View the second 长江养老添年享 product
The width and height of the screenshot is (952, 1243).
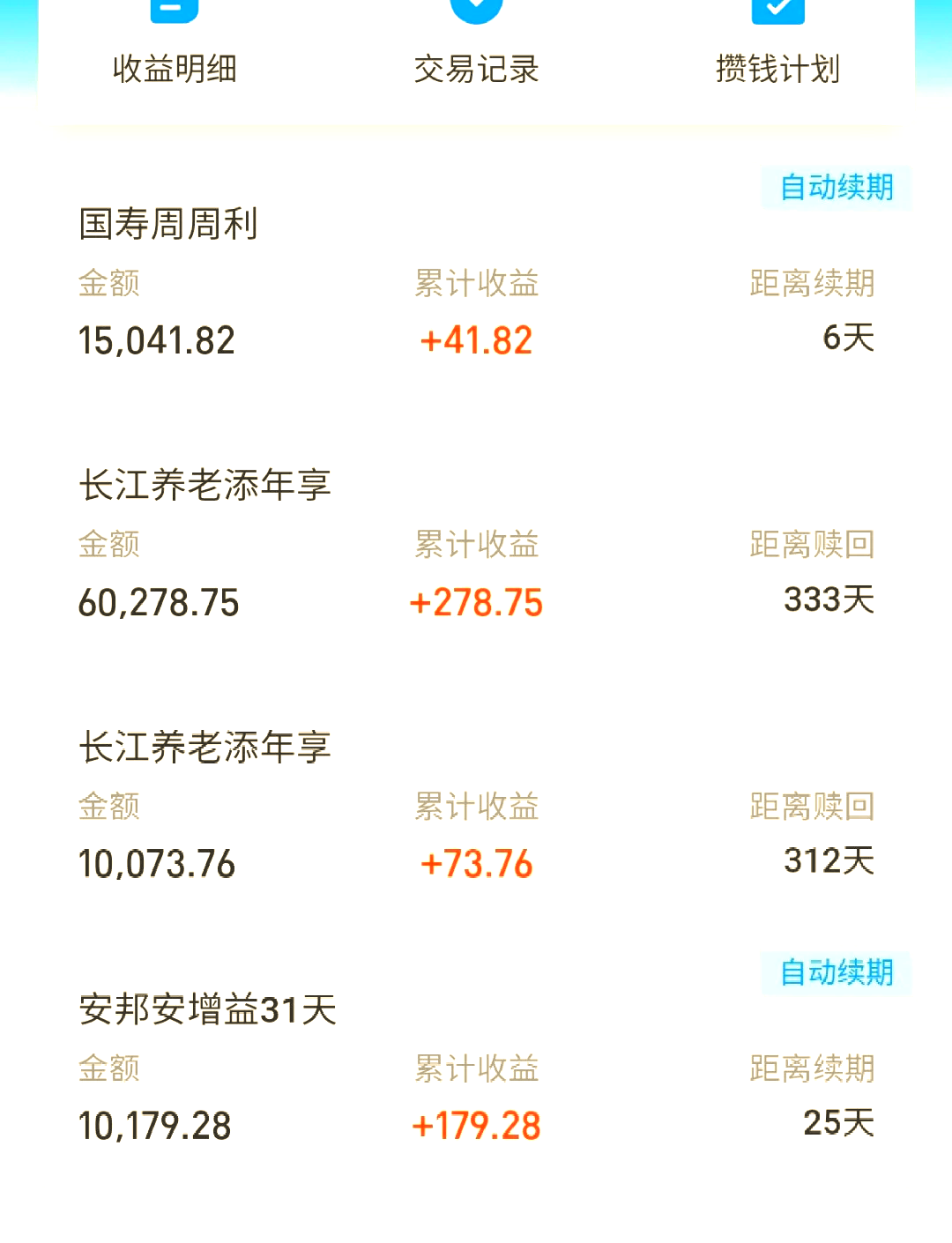[205, 746]
